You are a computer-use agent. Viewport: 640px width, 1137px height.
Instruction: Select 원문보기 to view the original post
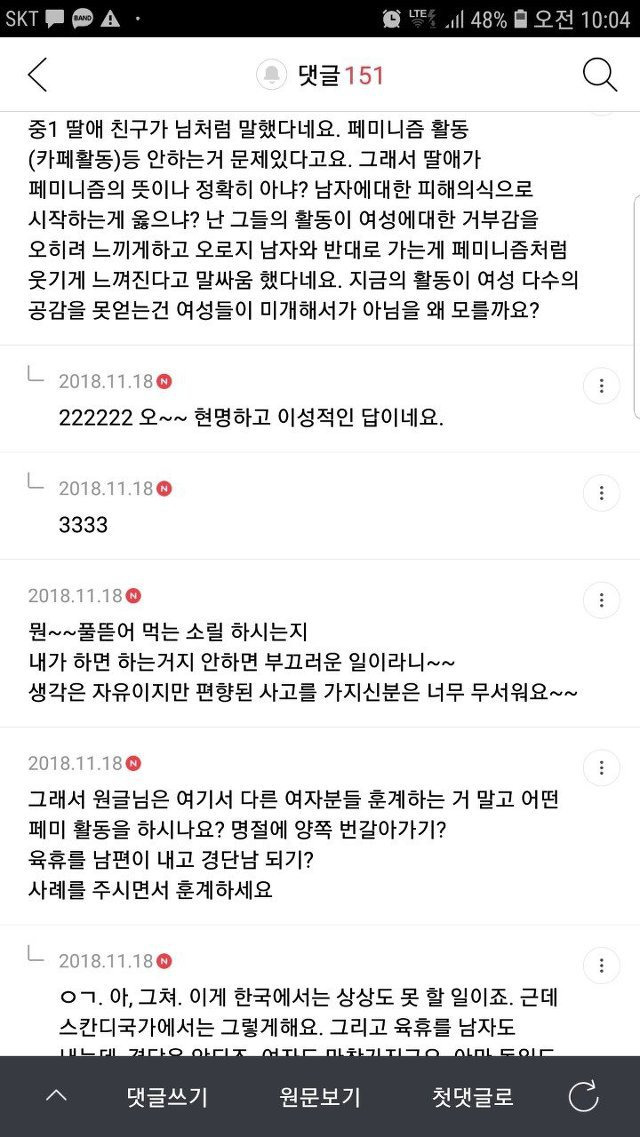320,1096
